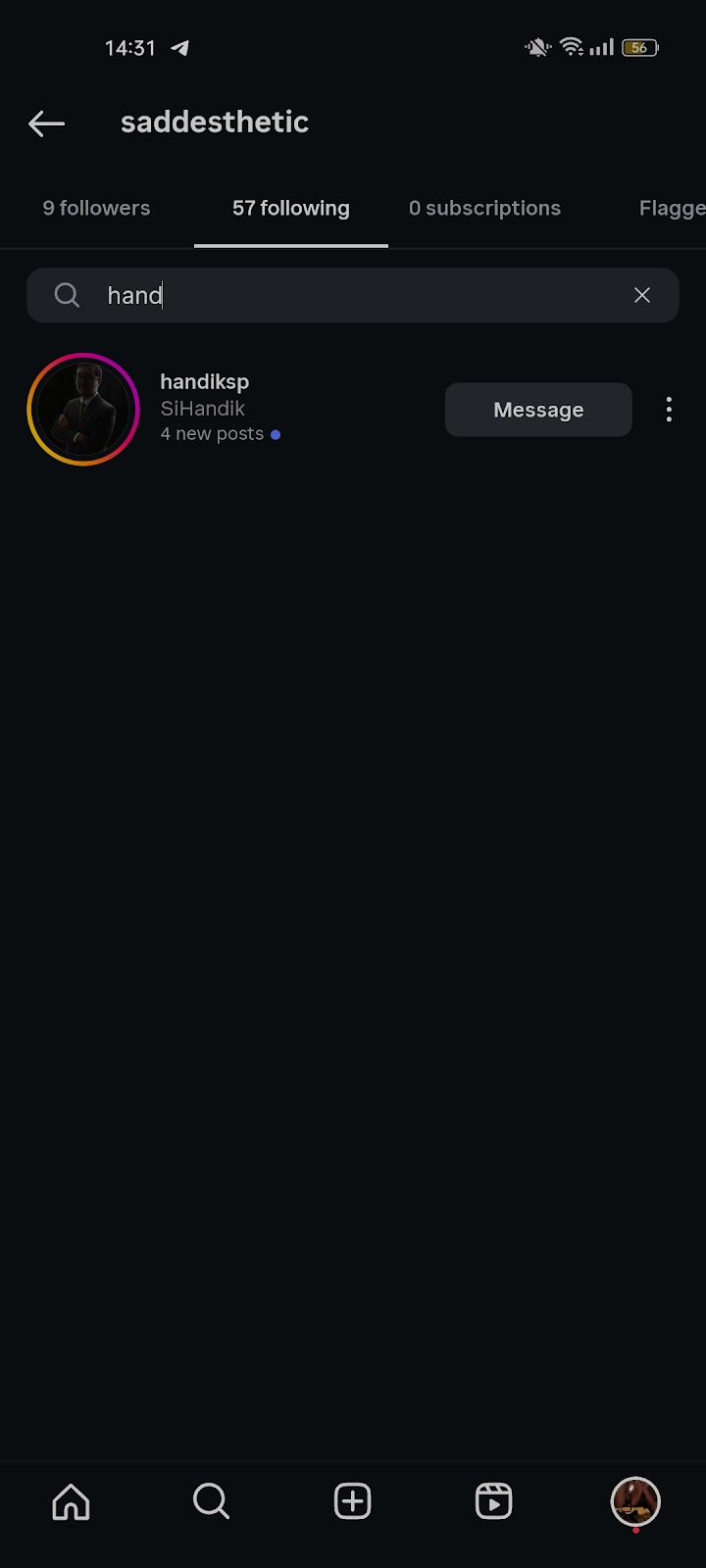Switch to the 9 followers tab

pos(96,208)
